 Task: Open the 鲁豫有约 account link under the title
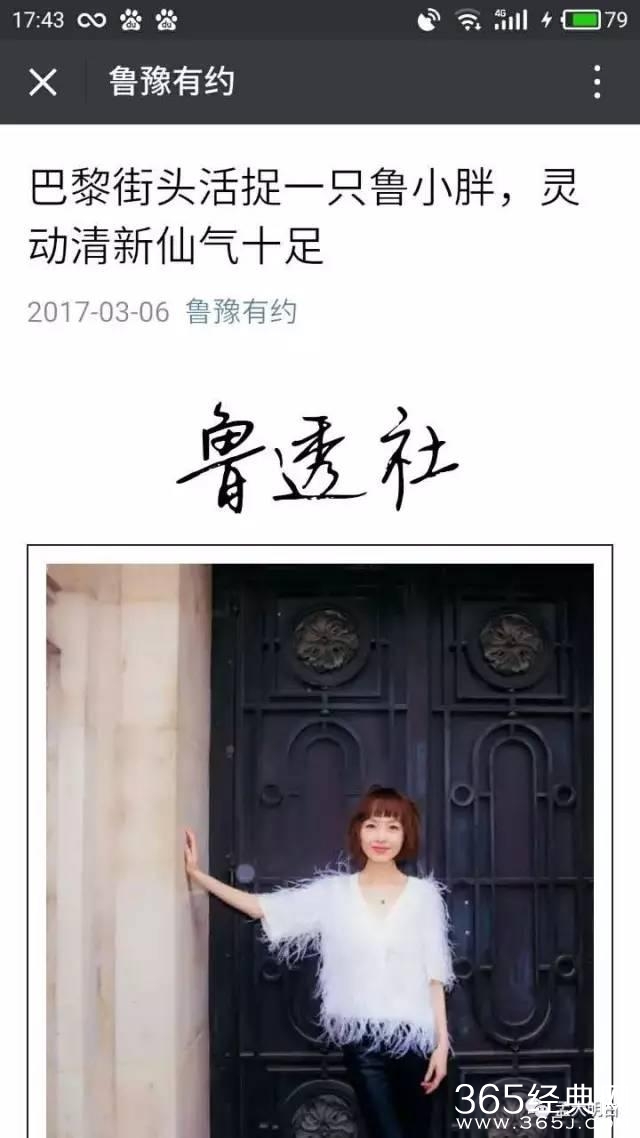click(241, 312)
